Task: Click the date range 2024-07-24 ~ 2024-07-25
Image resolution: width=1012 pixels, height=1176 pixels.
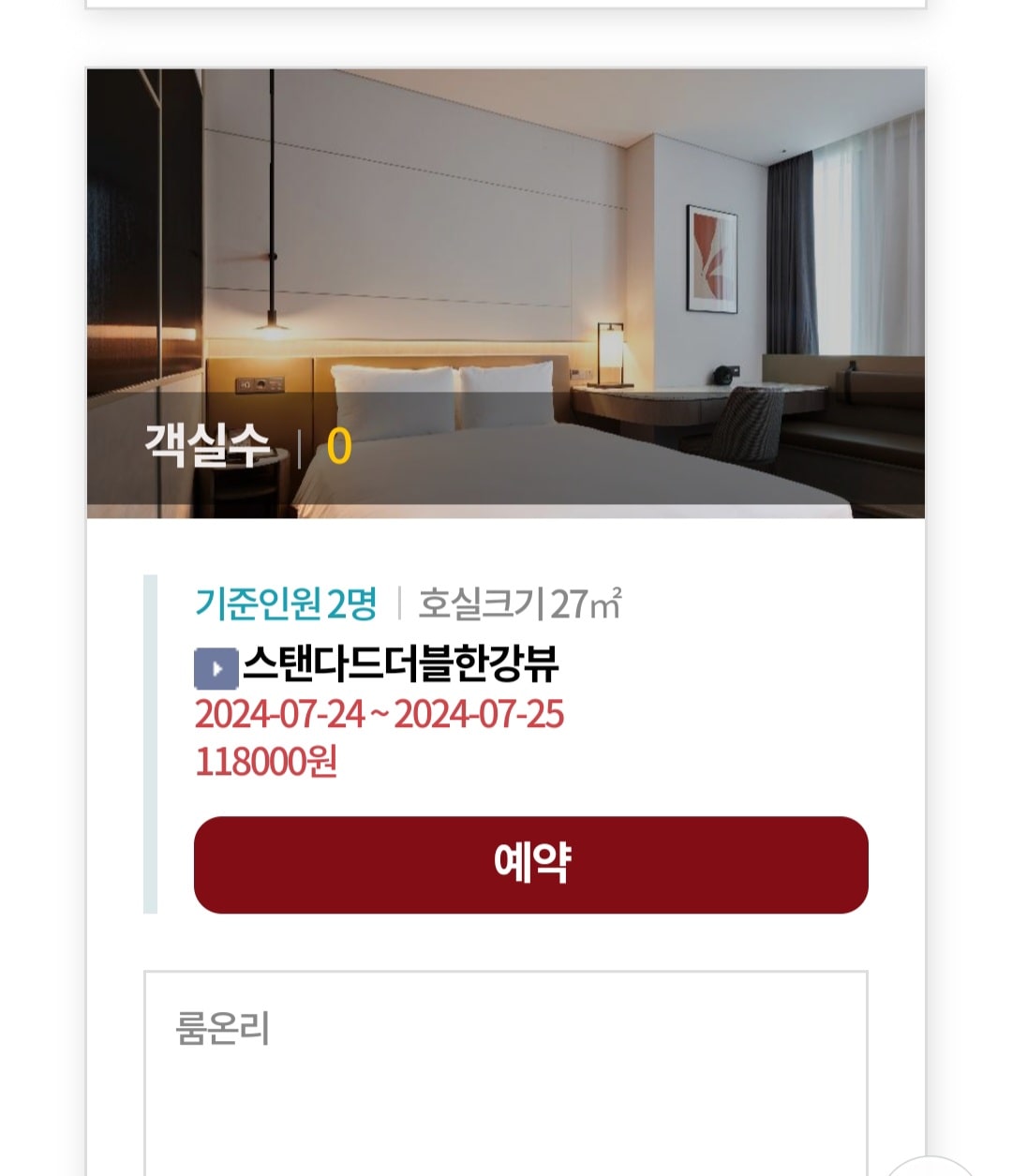Action: [378, 716]
